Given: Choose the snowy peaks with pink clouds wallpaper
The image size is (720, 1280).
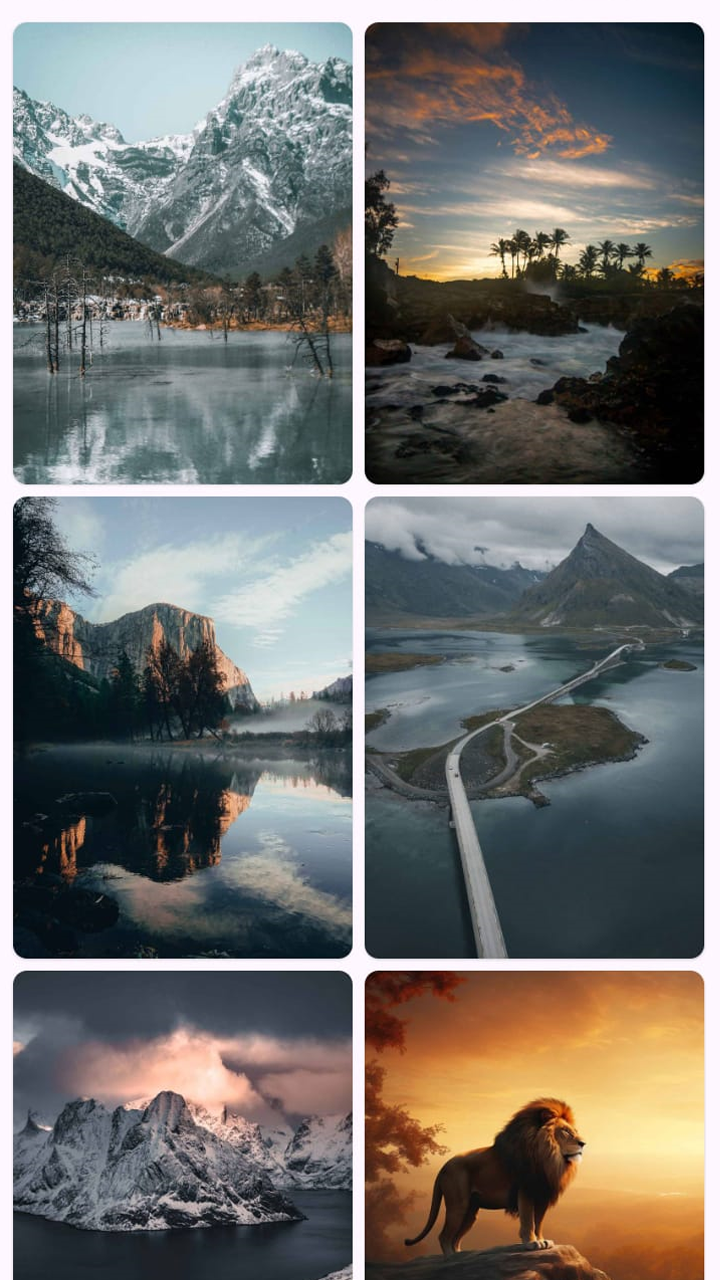Looking at the screenshot, I should (x=182, y=1125).
